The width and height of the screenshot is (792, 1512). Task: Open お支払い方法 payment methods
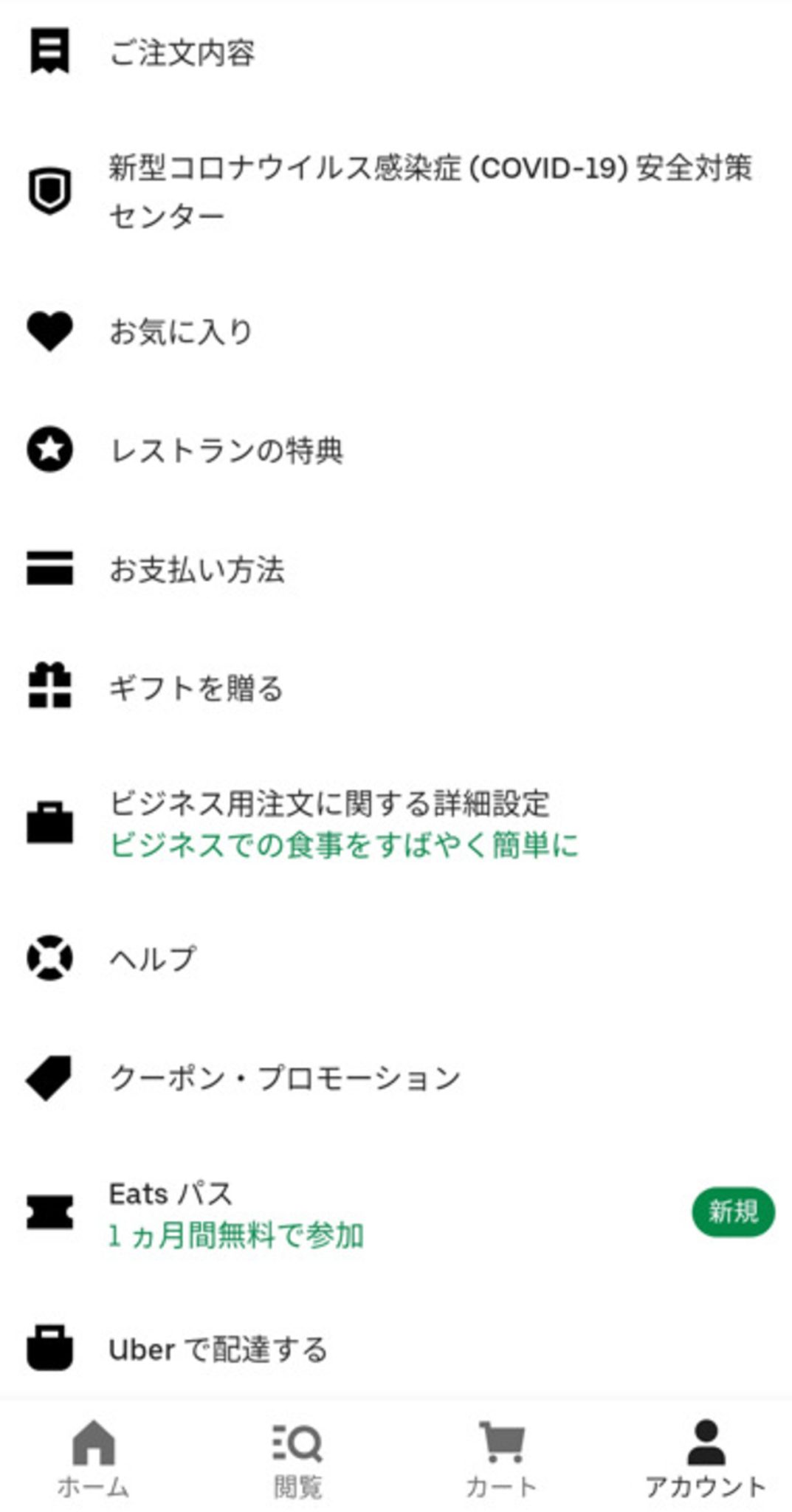196,569
